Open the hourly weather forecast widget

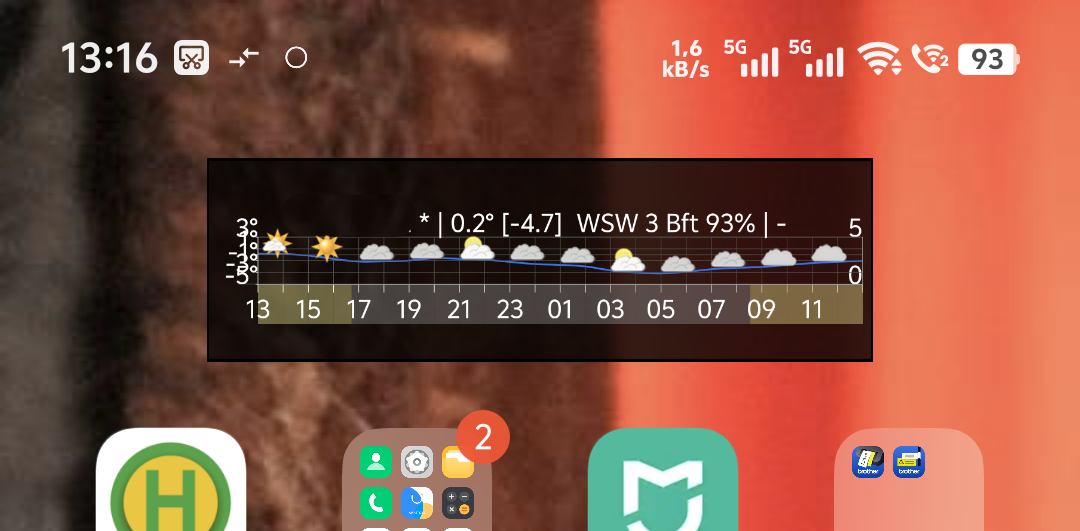click(540, 260)
